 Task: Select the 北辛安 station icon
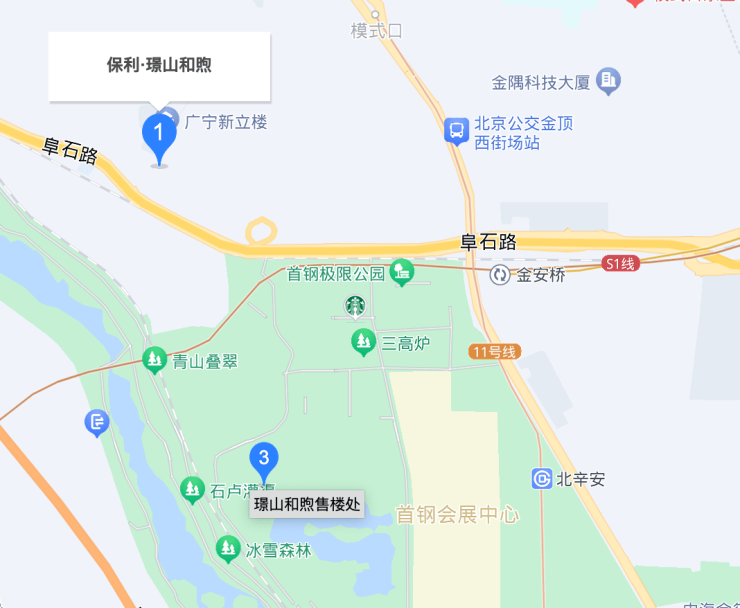click(542, 478)
